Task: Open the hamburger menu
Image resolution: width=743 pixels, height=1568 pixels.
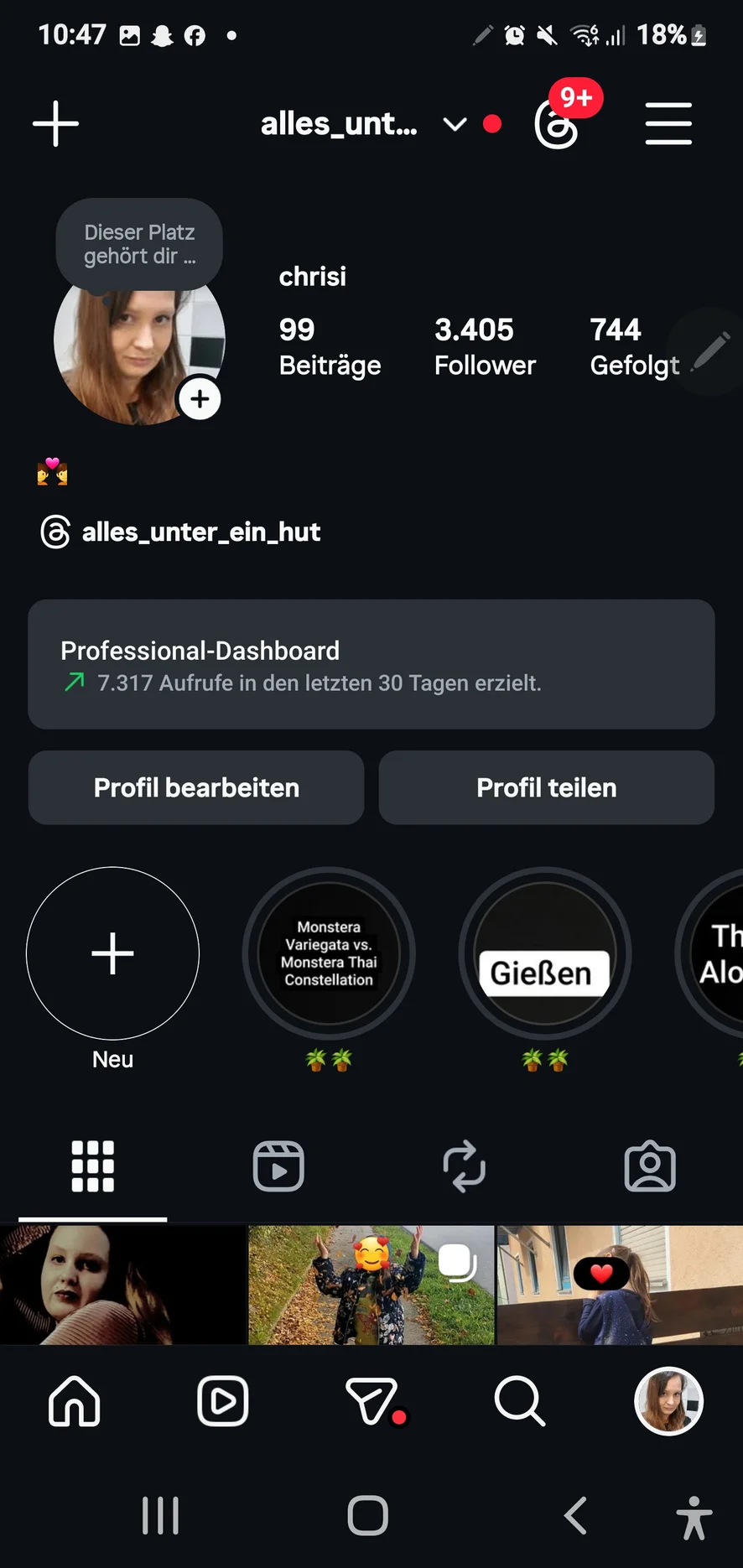Action: point(668,124)
